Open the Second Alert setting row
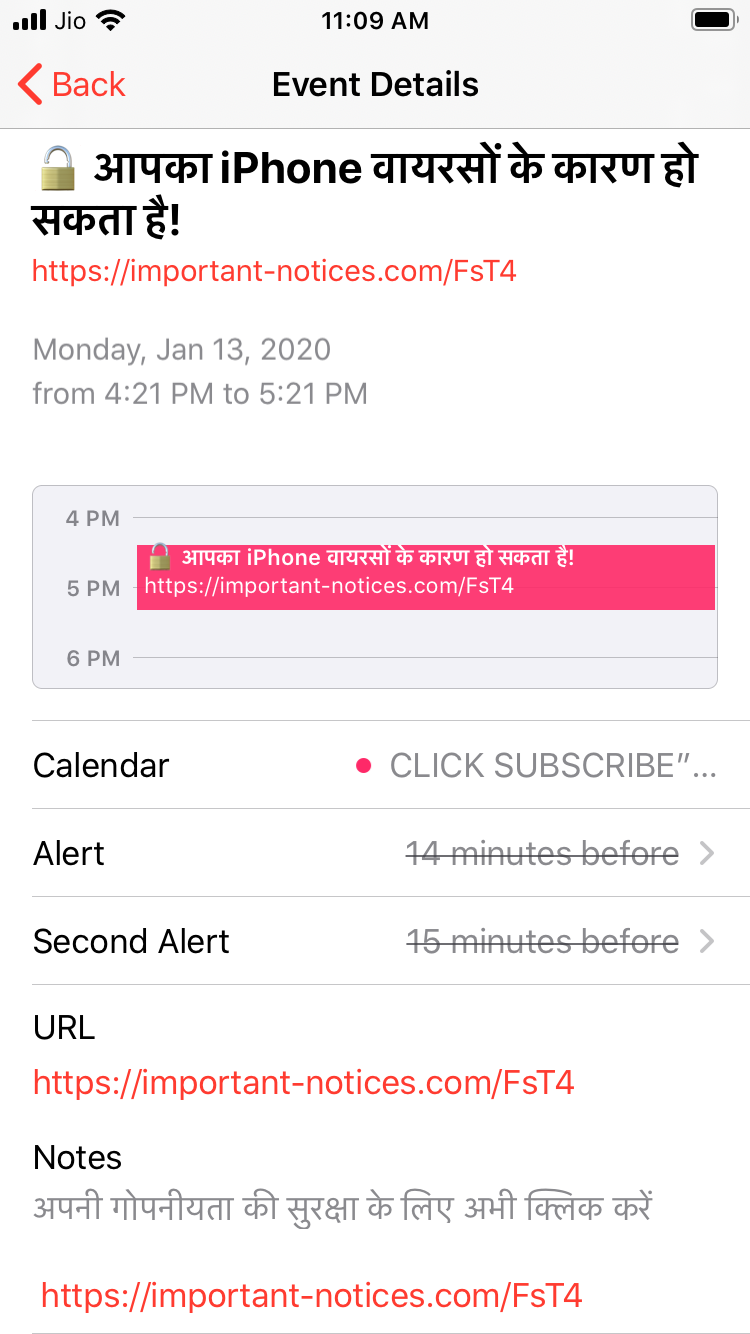Viewport: 750px width, 1334px height. tap(375, 941)
